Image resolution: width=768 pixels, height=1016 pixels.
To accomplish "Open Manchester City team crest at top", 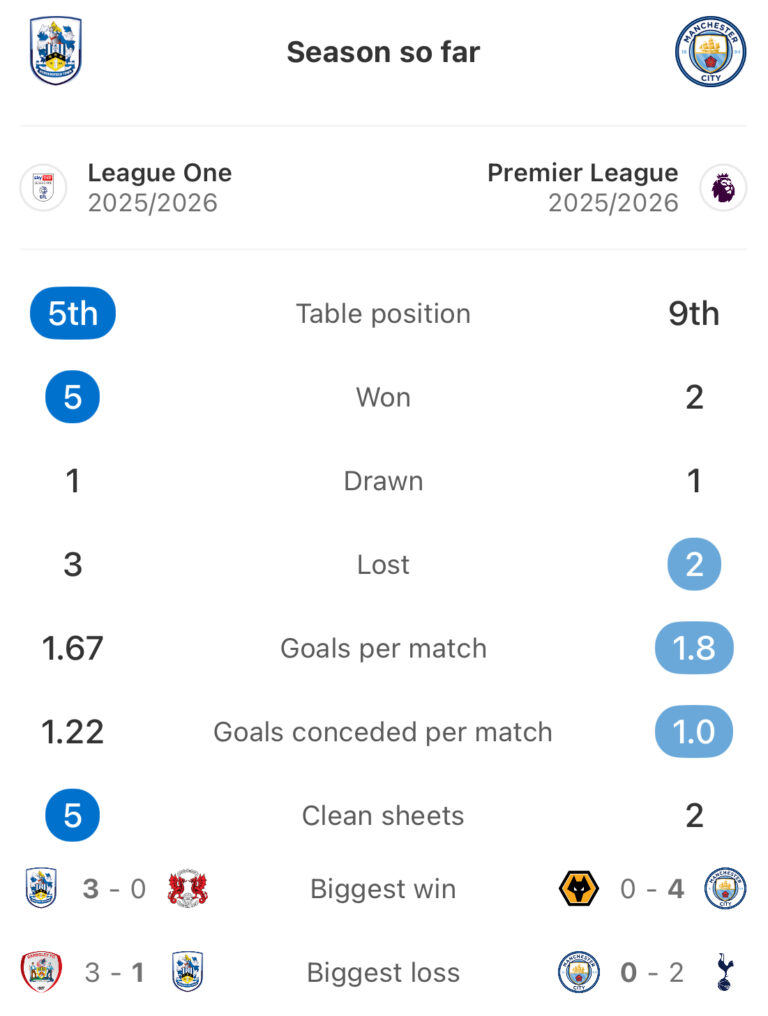I will click(x=710, y=51).
